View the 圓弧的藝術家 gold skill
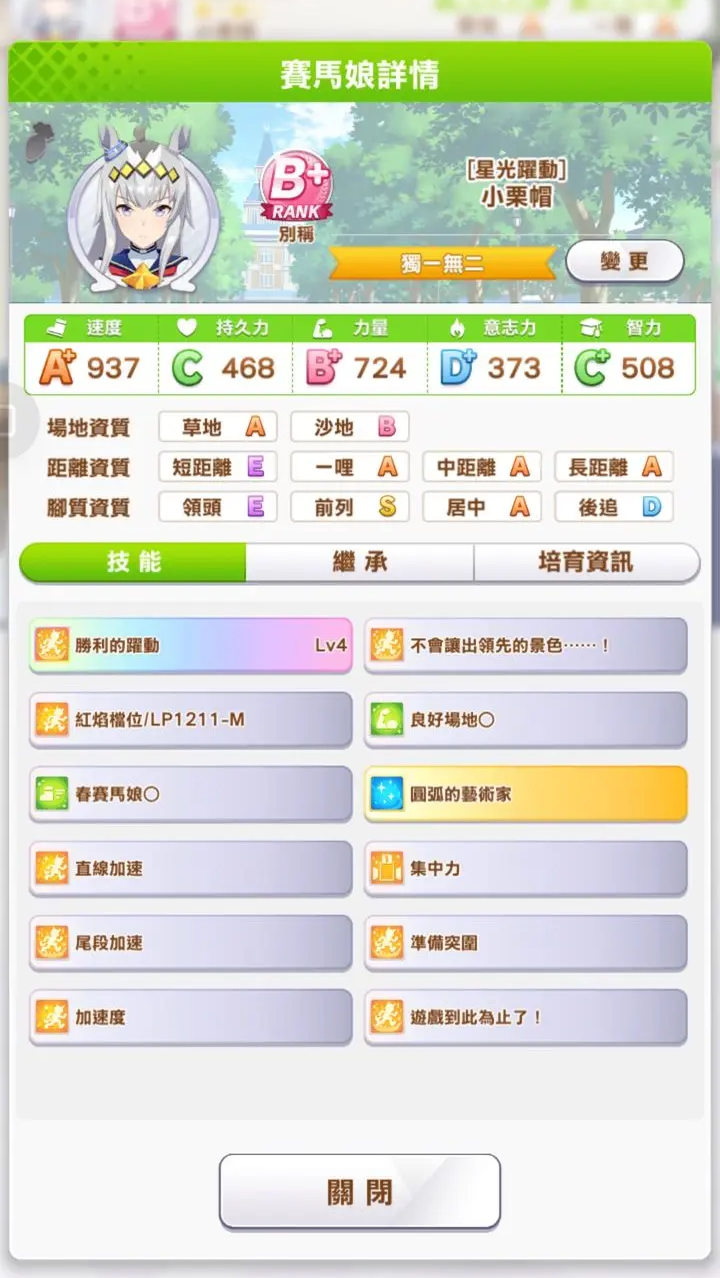This screenshot has width=720, height=1278. (526, 794)
